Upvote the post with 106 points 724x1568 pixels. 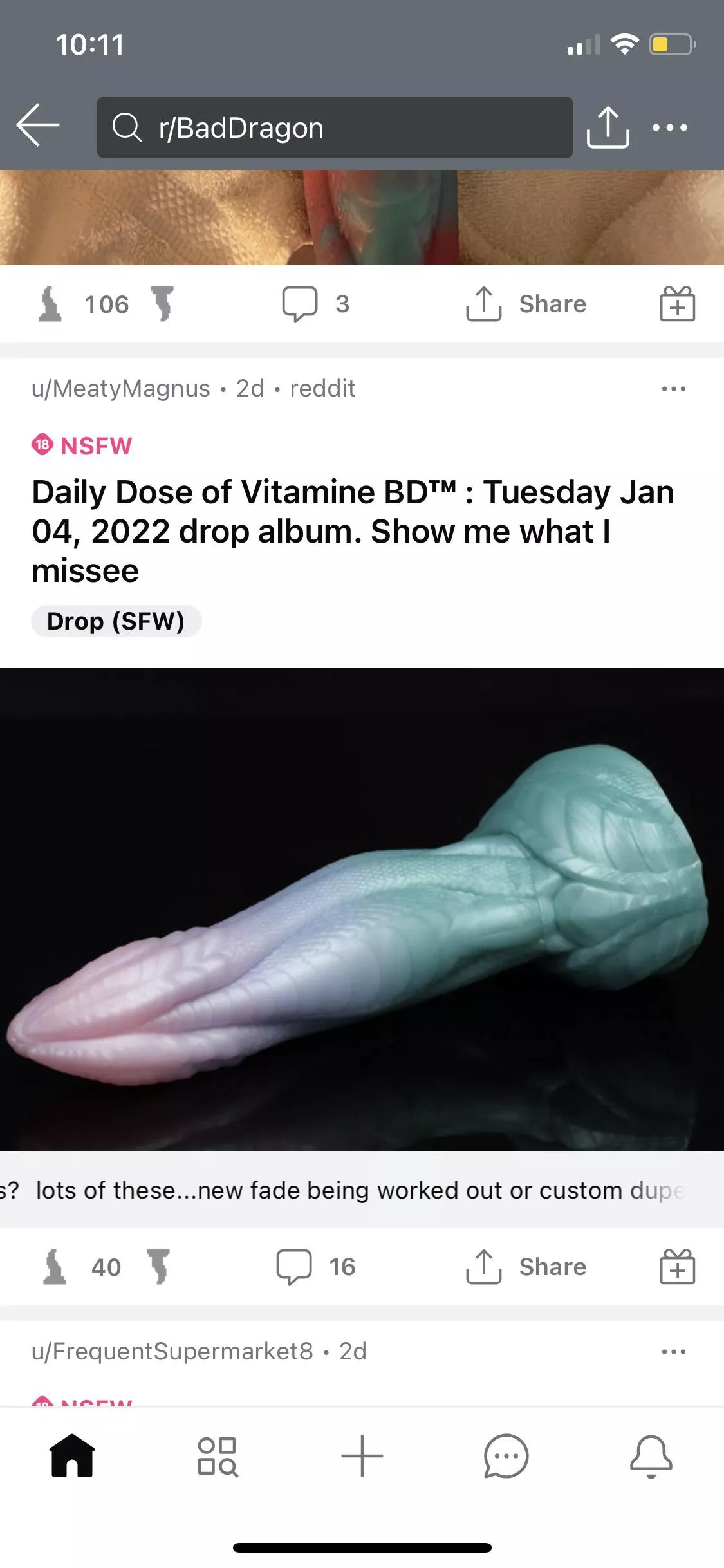click(x=50, y=304)
